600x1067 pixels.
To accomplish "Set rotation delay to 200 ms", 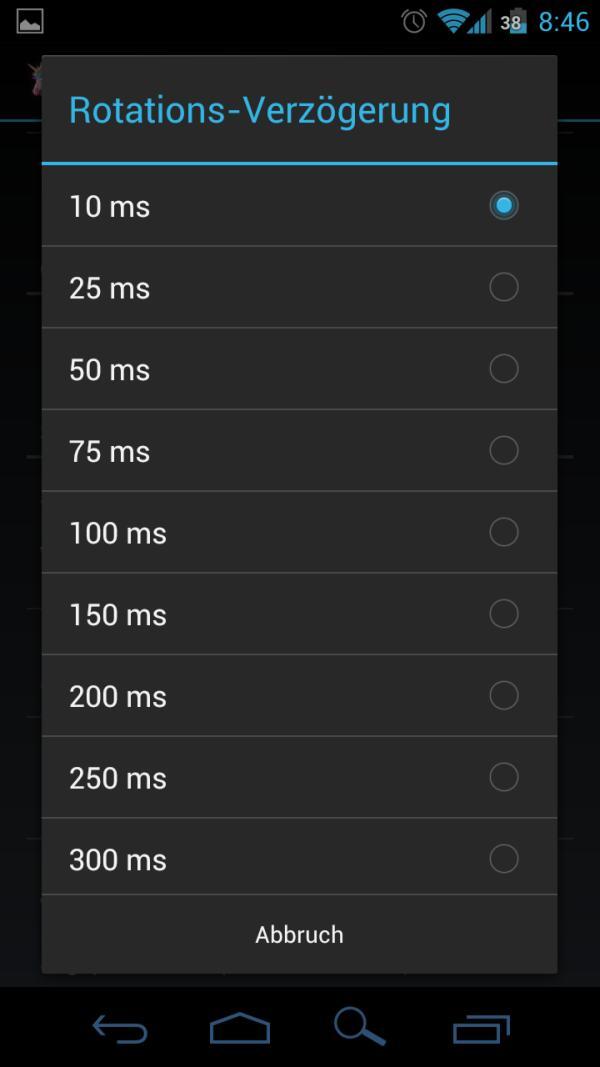I will click(x=299, y=695).
